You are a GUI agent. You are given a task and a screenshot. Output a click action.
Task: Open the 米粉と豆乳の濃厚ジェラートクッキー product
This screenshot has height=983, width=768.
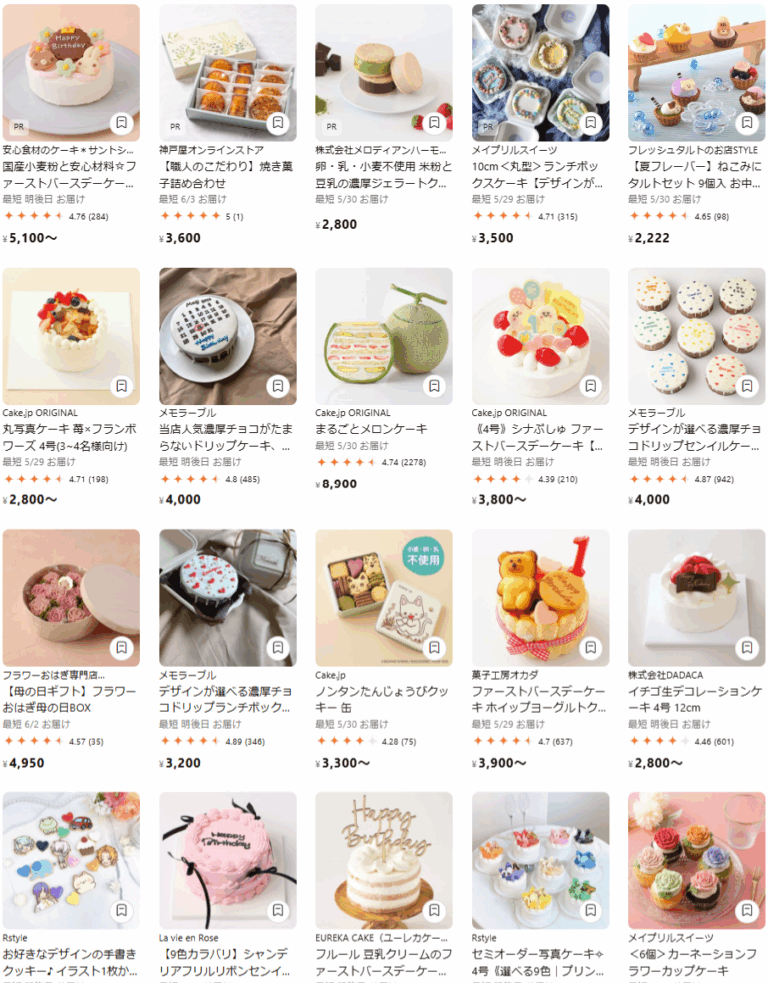click(x=384, y=73)
